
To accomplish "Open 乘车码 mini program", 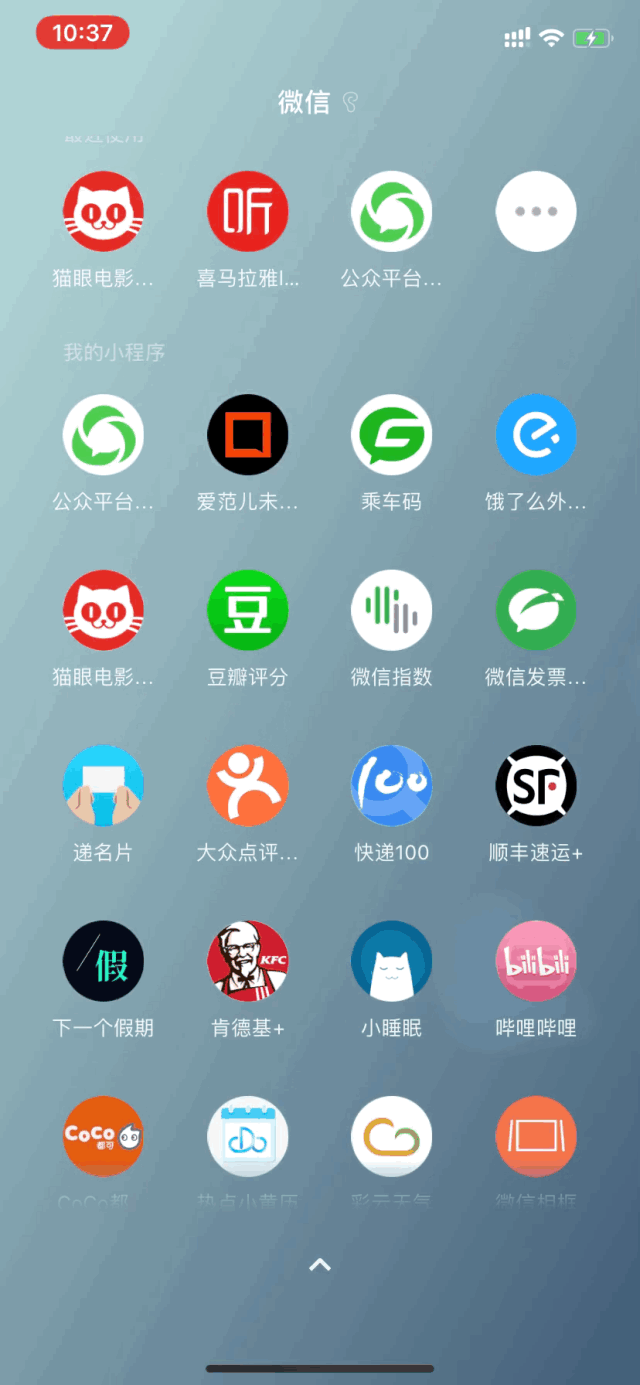I will pyautogui.click(x=391, y=435).
